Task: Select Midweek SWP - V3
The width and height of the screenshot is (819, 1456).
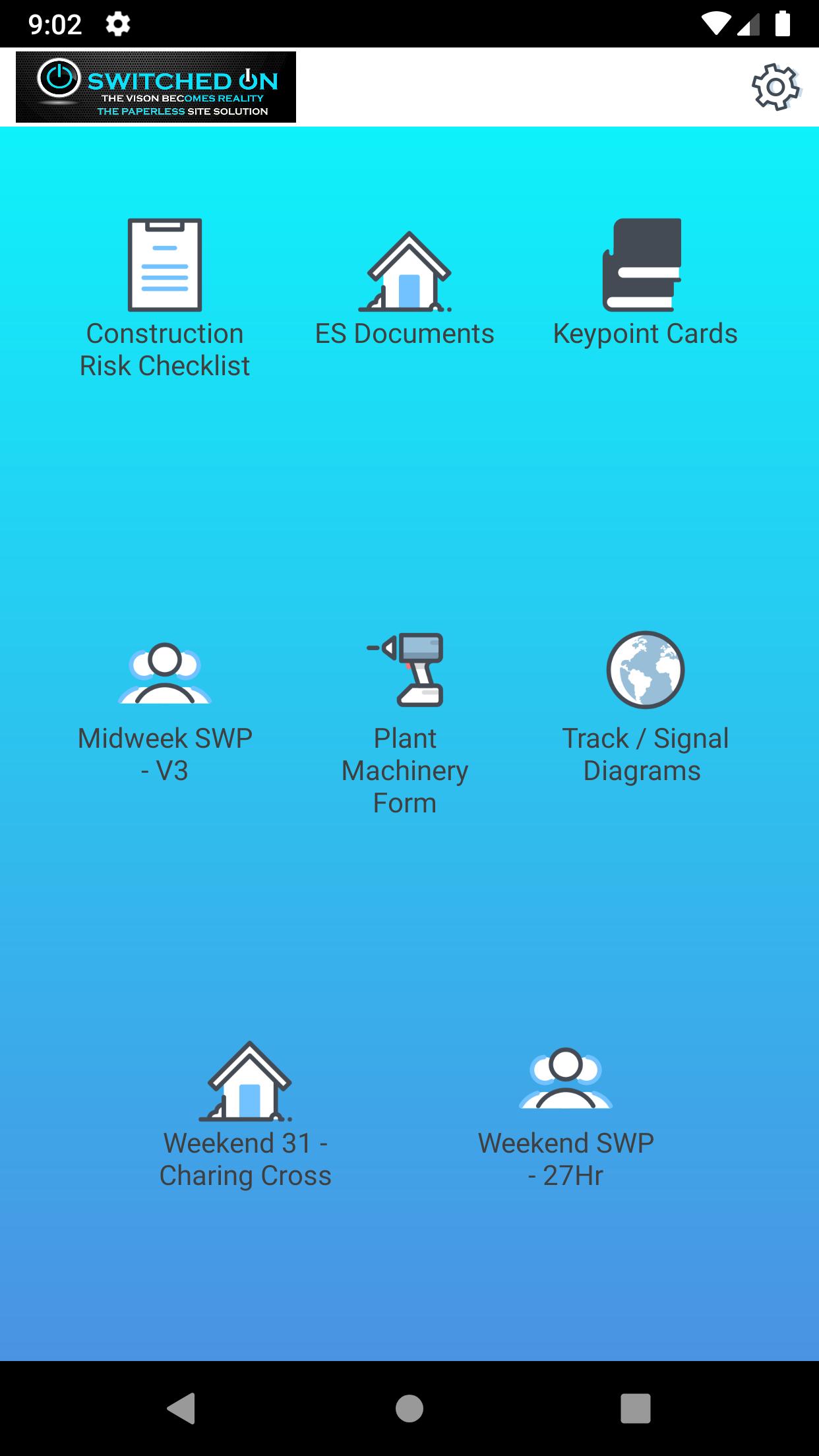Action: [165, 712]
